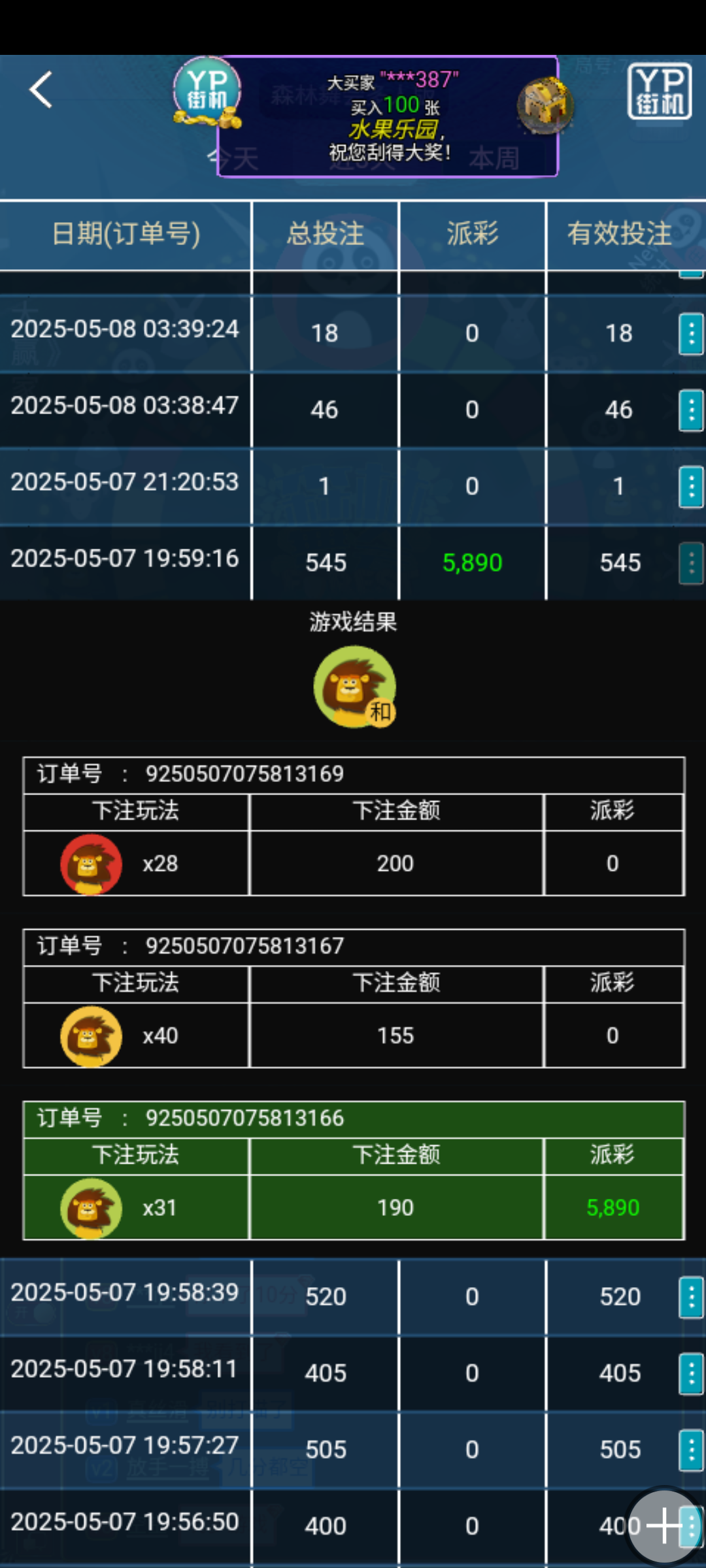Expand details for the 03:38:47 record

tap(690, 410)
